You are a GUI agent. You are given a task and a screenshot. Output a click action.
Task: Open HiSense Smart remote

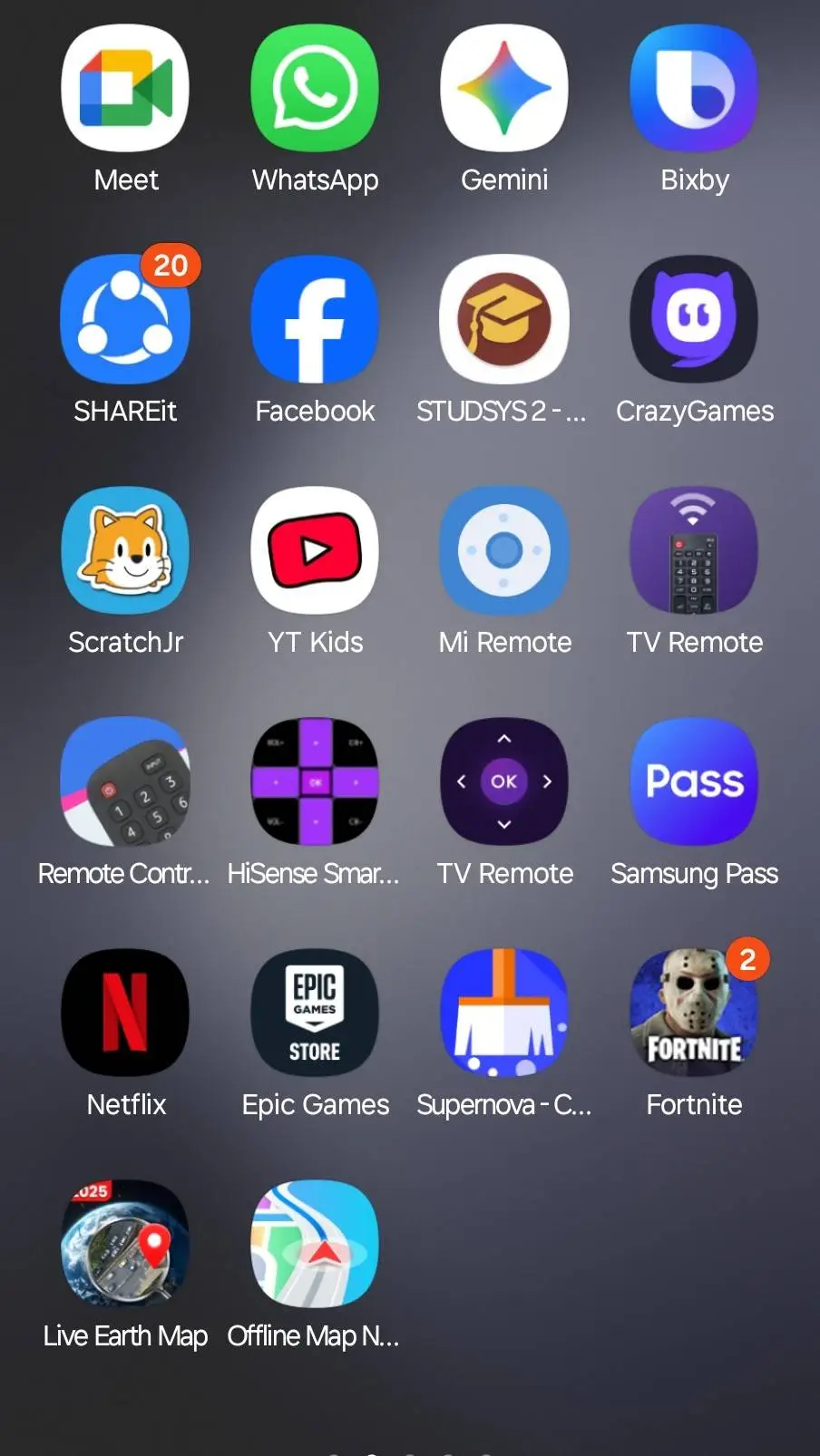pos(315,781)
